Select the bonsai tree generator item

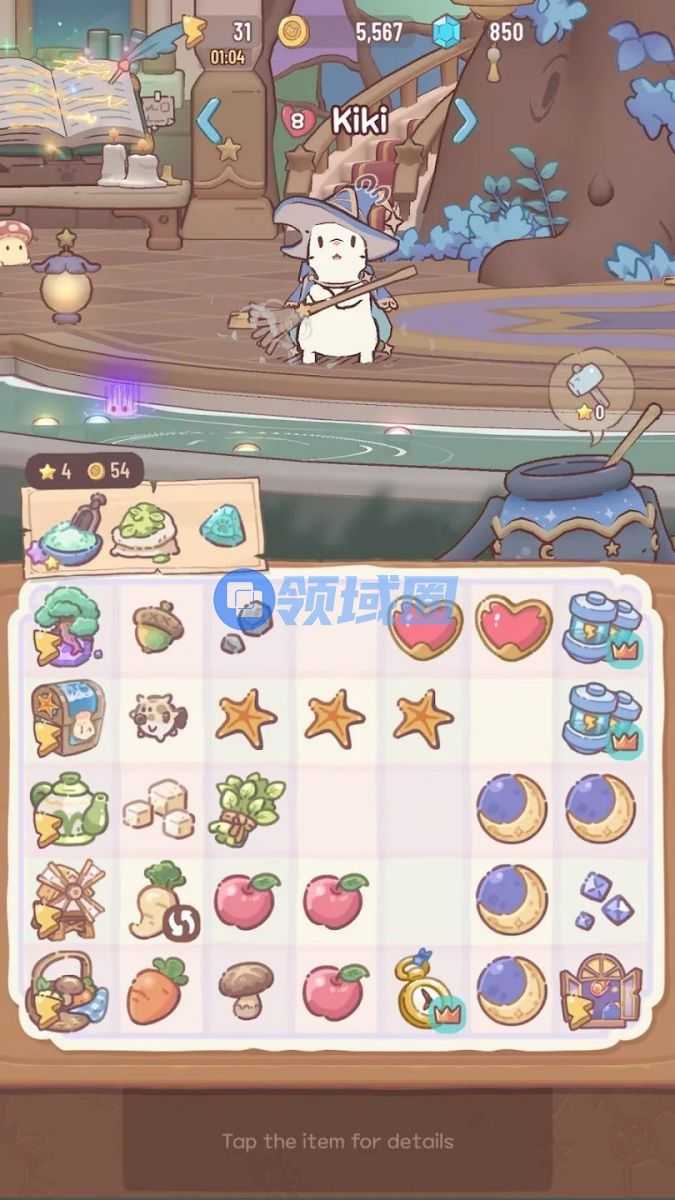68,625
